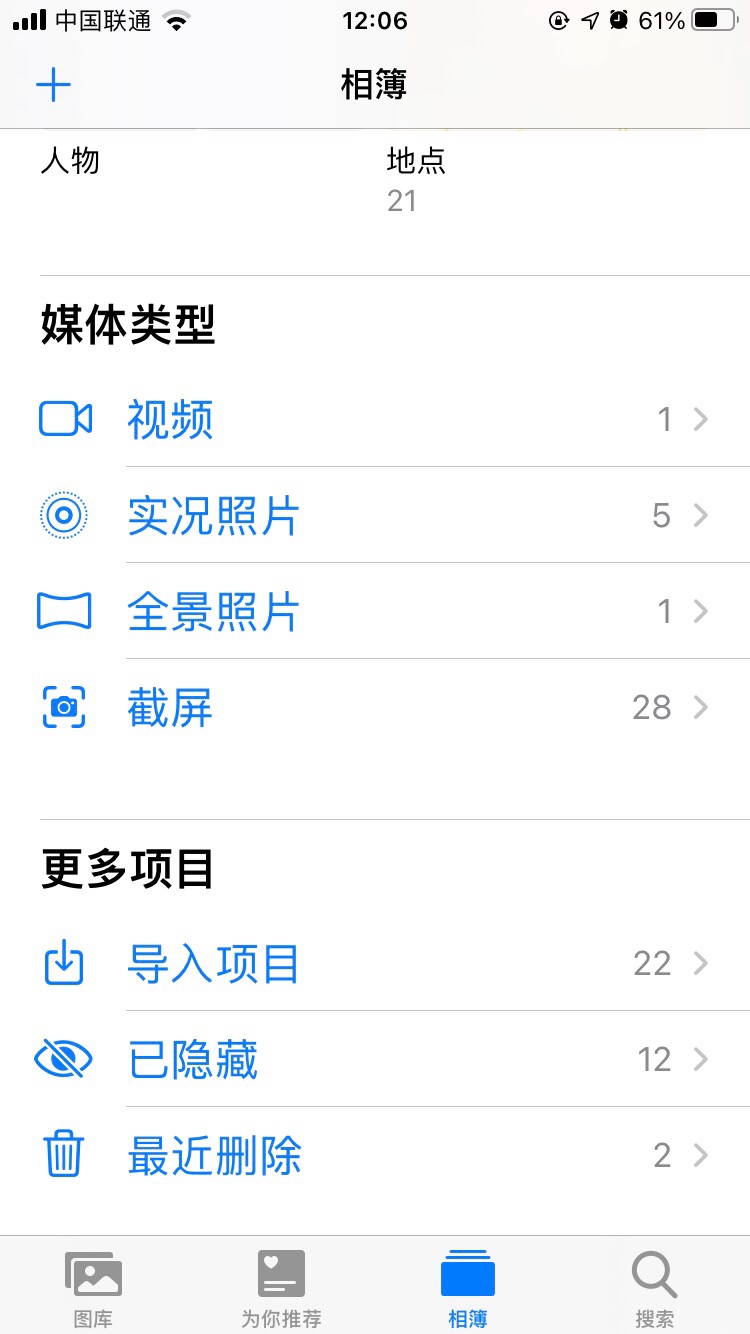Open the 人物 album

tap(70, 161)
